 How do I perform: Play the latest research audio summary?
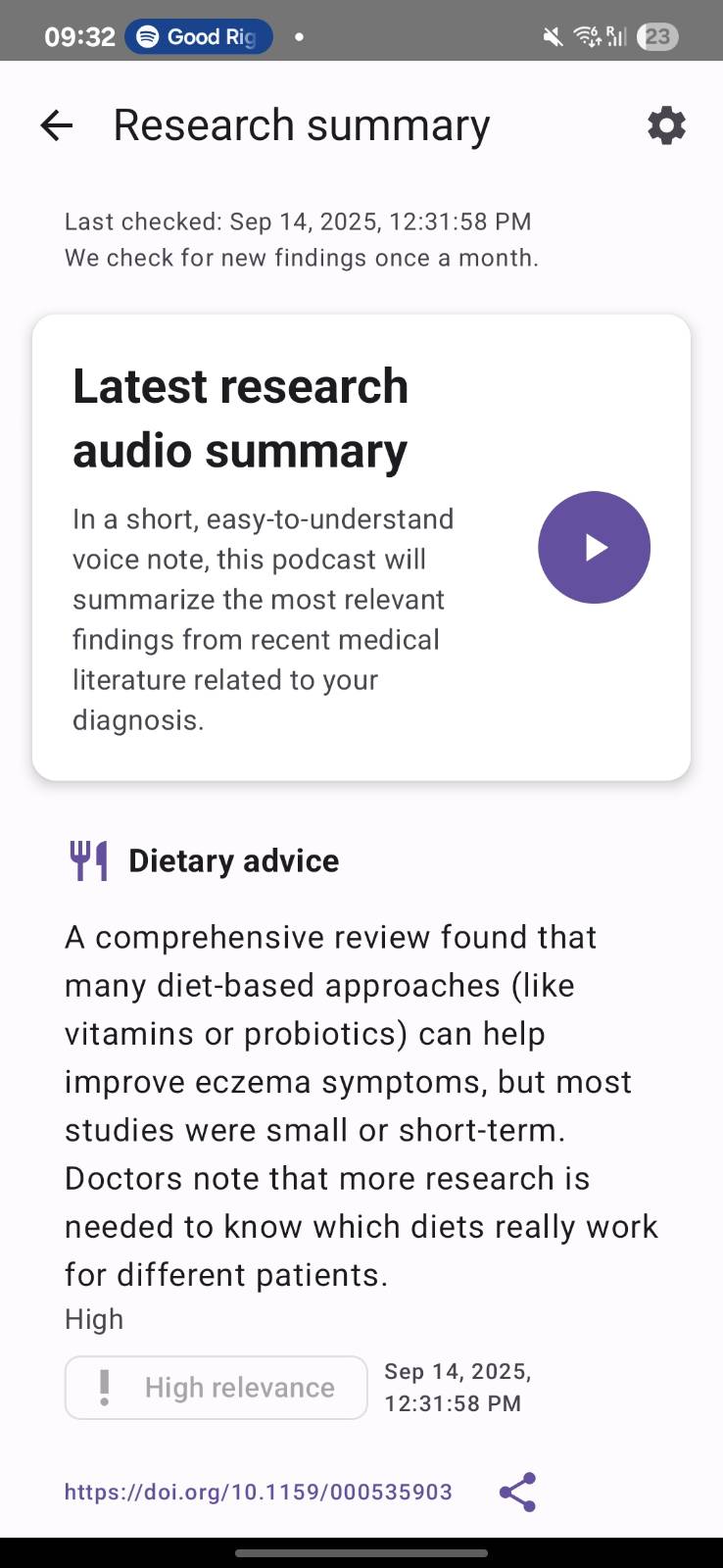pos(594,547)
